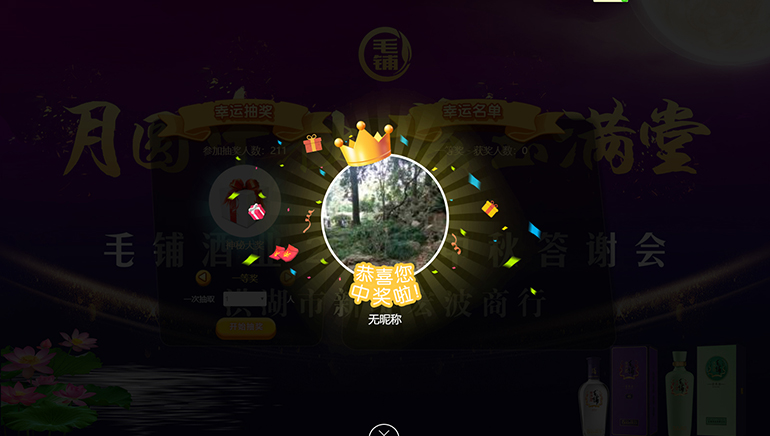Image resolution: width=770 pixels, height=436 pixels.
Task: Switch to the 幸运名单 tab
Action: click(474, 112)
